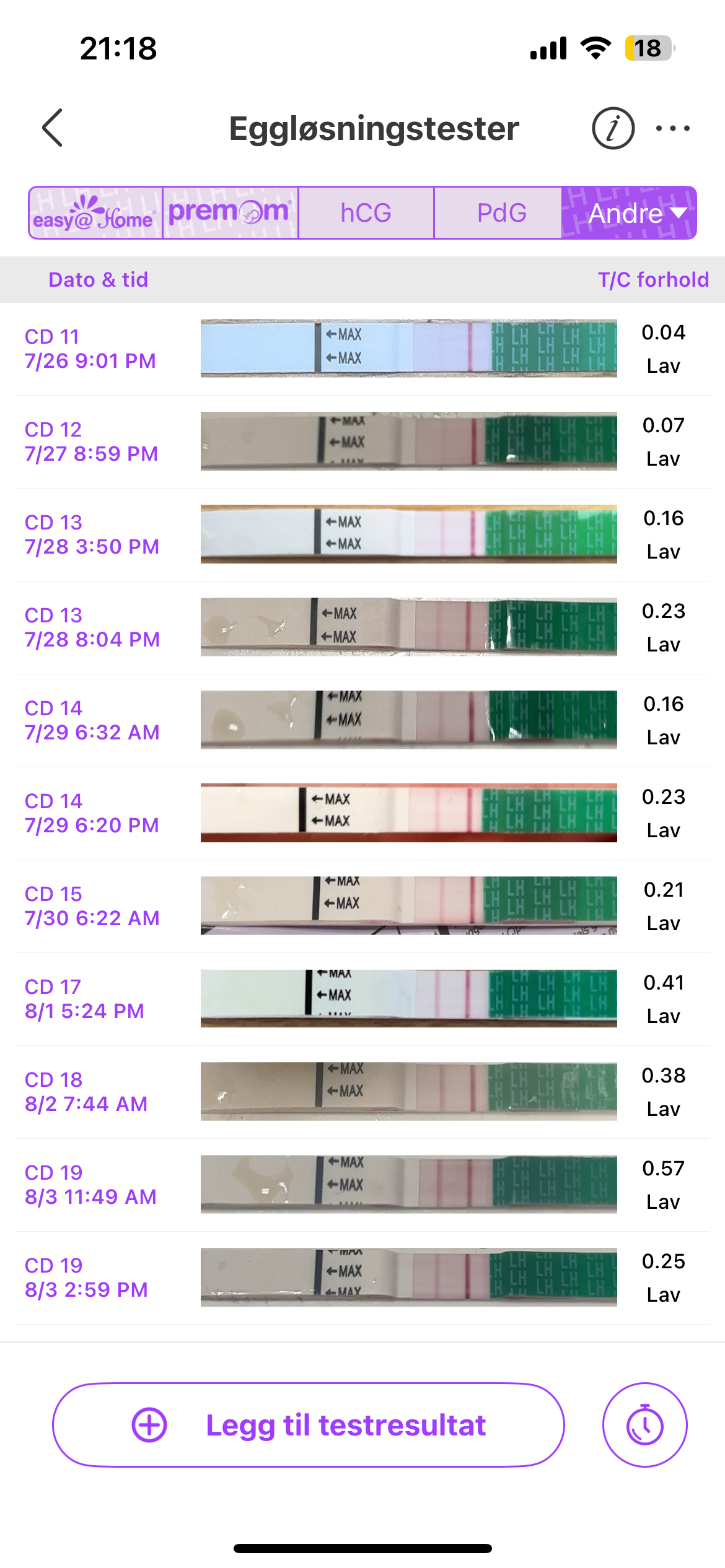The height and width of the screenshot is (1568, 725).
Task: Go back using the back arrow
Action: point(53,128)
